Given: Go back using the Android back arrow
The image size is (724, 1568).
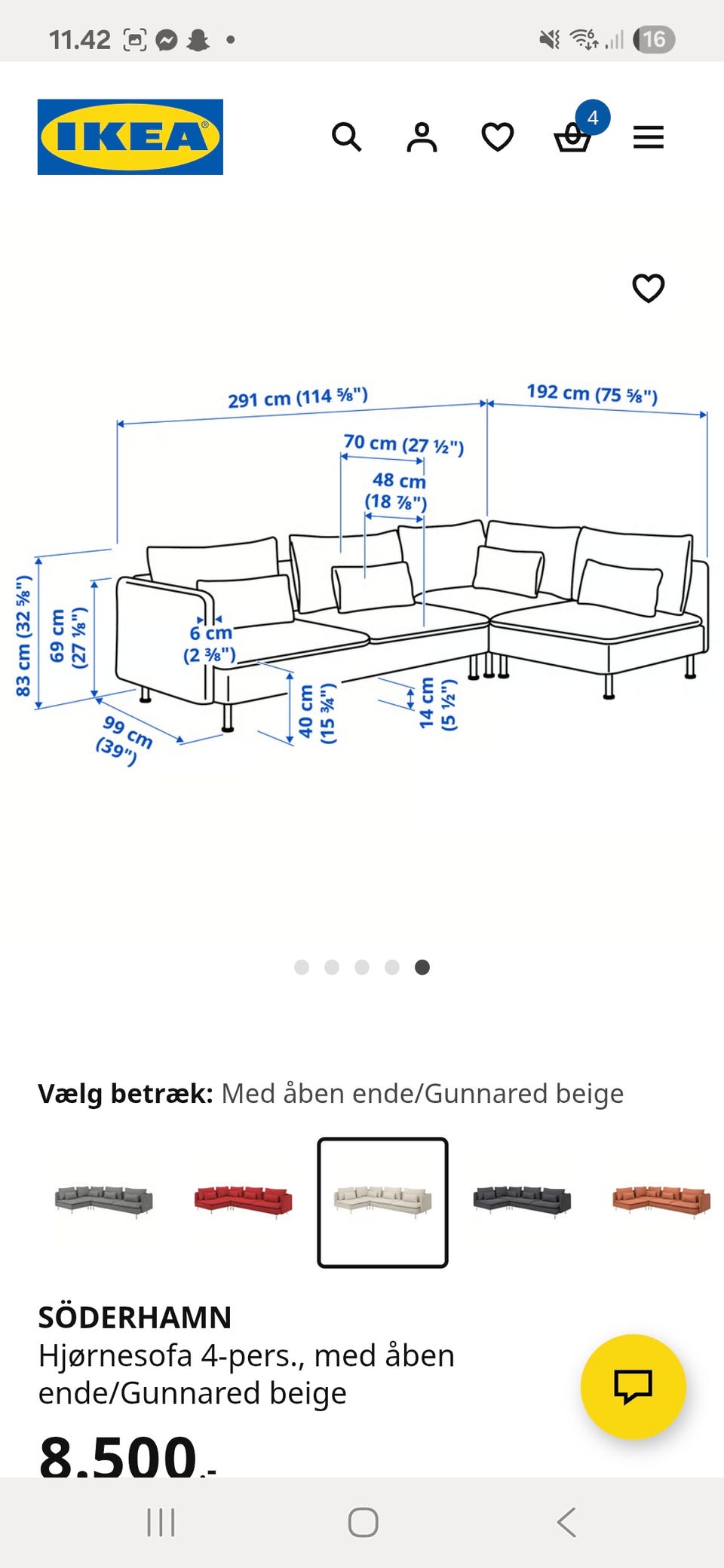Looking at the screenshot, I should coord(567,1521).
